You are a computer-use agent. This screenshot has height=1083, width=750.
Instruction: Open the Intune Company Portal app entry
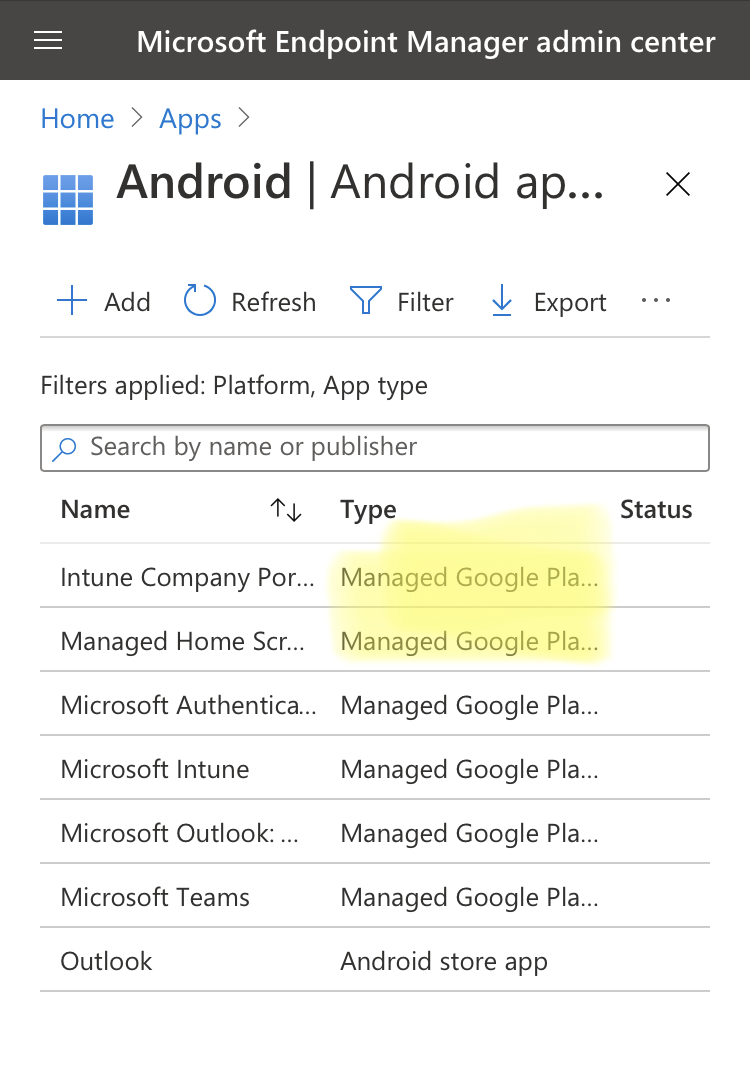pos(184,577)
